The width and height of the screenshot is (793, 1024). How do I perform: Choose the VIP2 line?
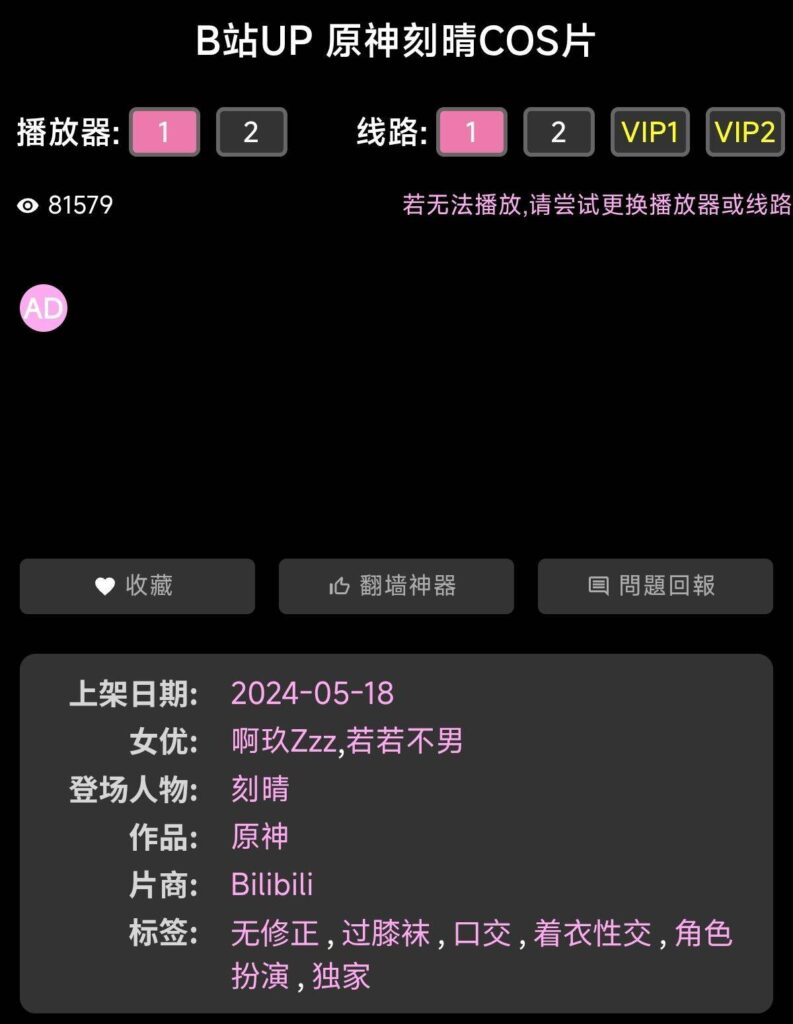click(x=745, y=132)
